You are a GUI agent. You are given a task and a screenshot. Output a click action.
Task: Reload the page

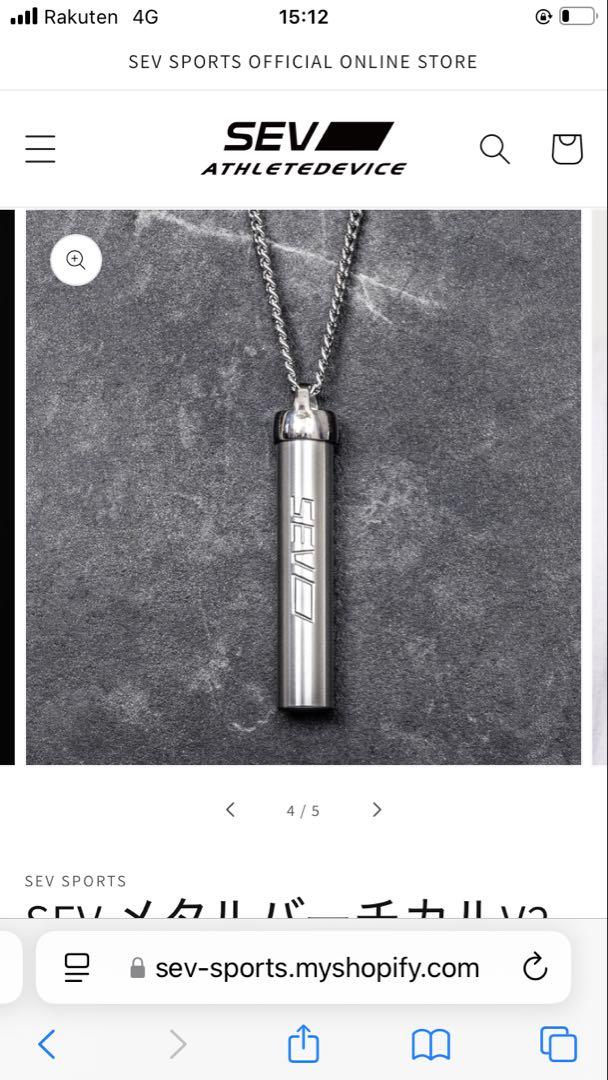(535, 967)
